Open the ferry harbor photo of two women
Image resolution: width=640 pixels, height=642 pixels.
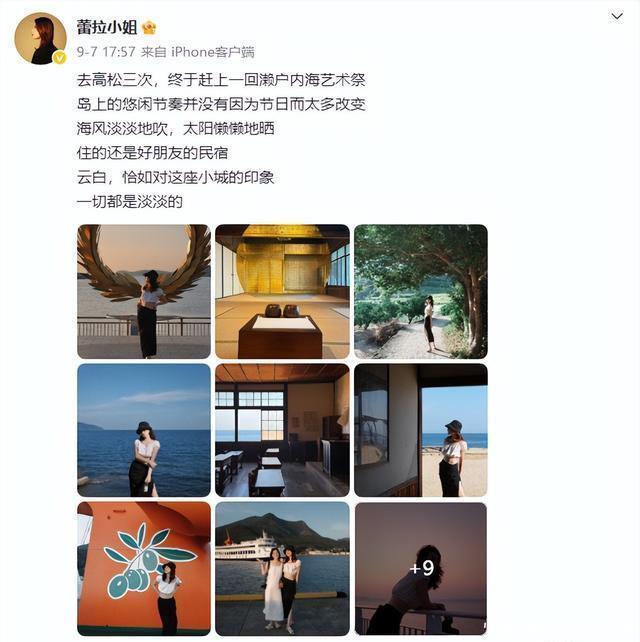[x=282, y=569]
